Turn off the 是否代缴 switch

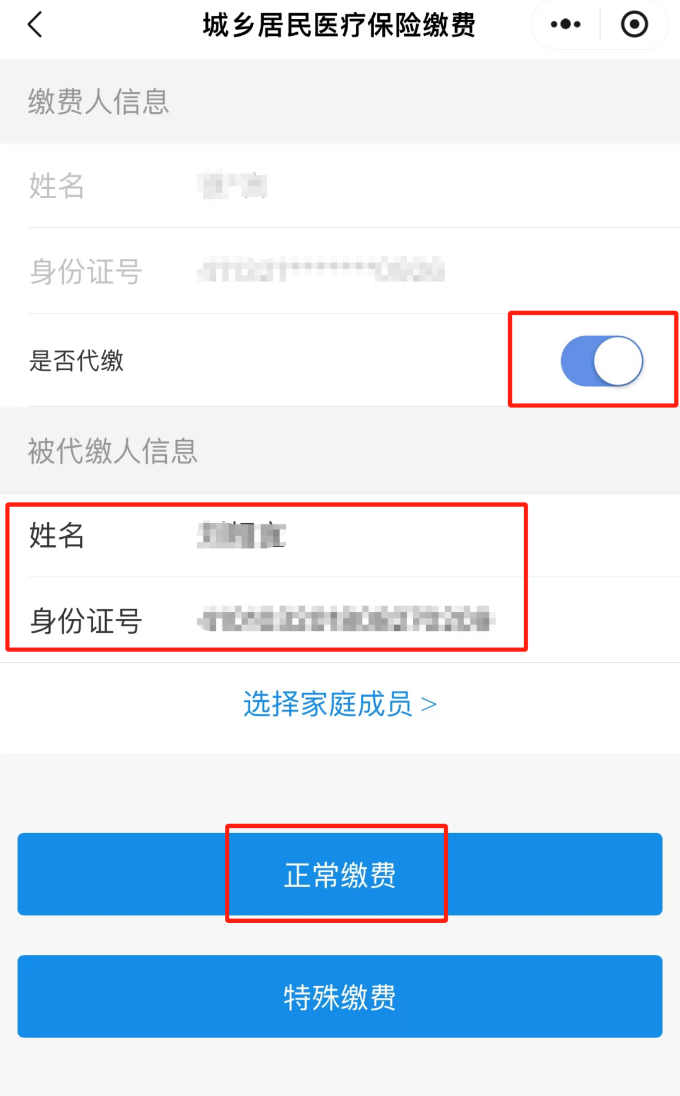(601, 361)
